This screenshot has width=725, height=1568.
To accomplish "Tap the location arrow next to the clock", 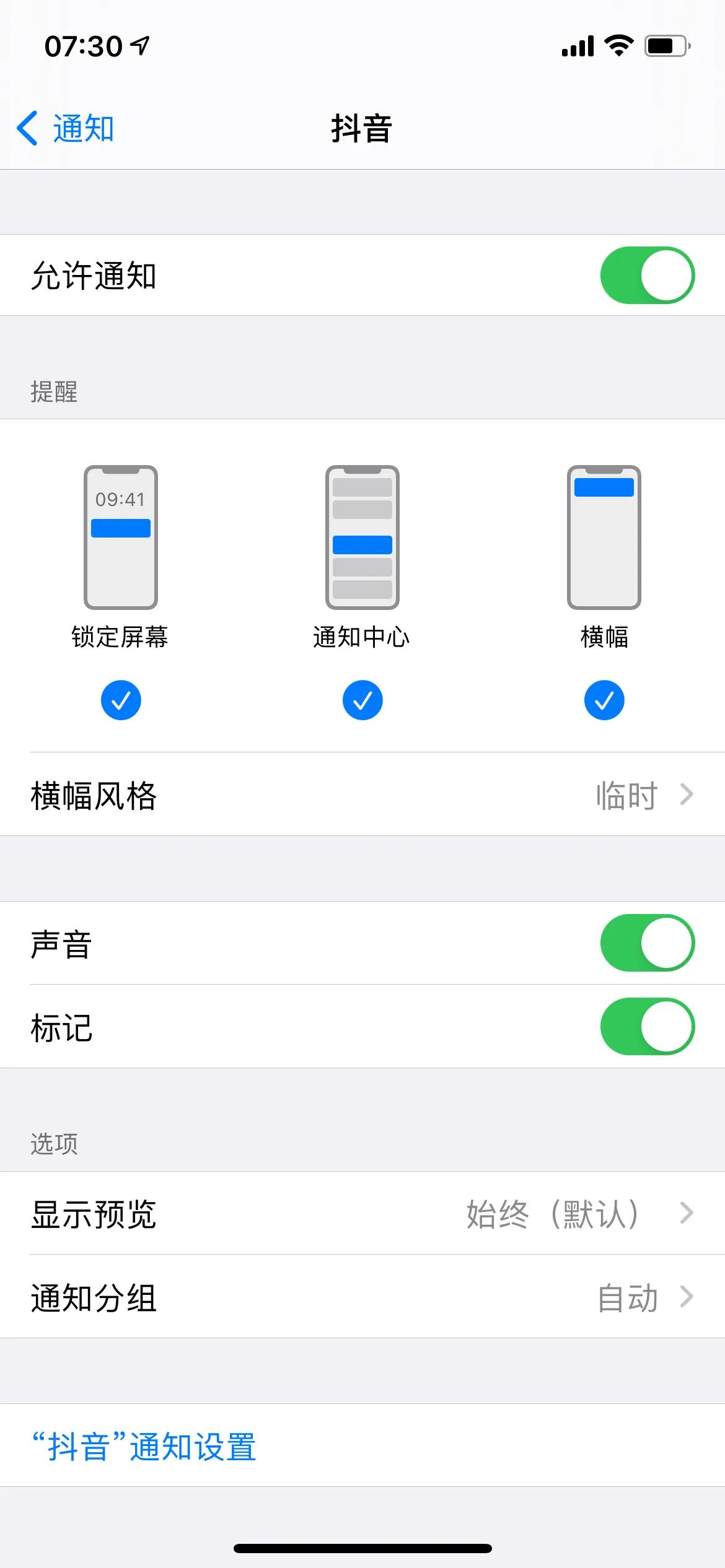I will click(x=139, y=46).
